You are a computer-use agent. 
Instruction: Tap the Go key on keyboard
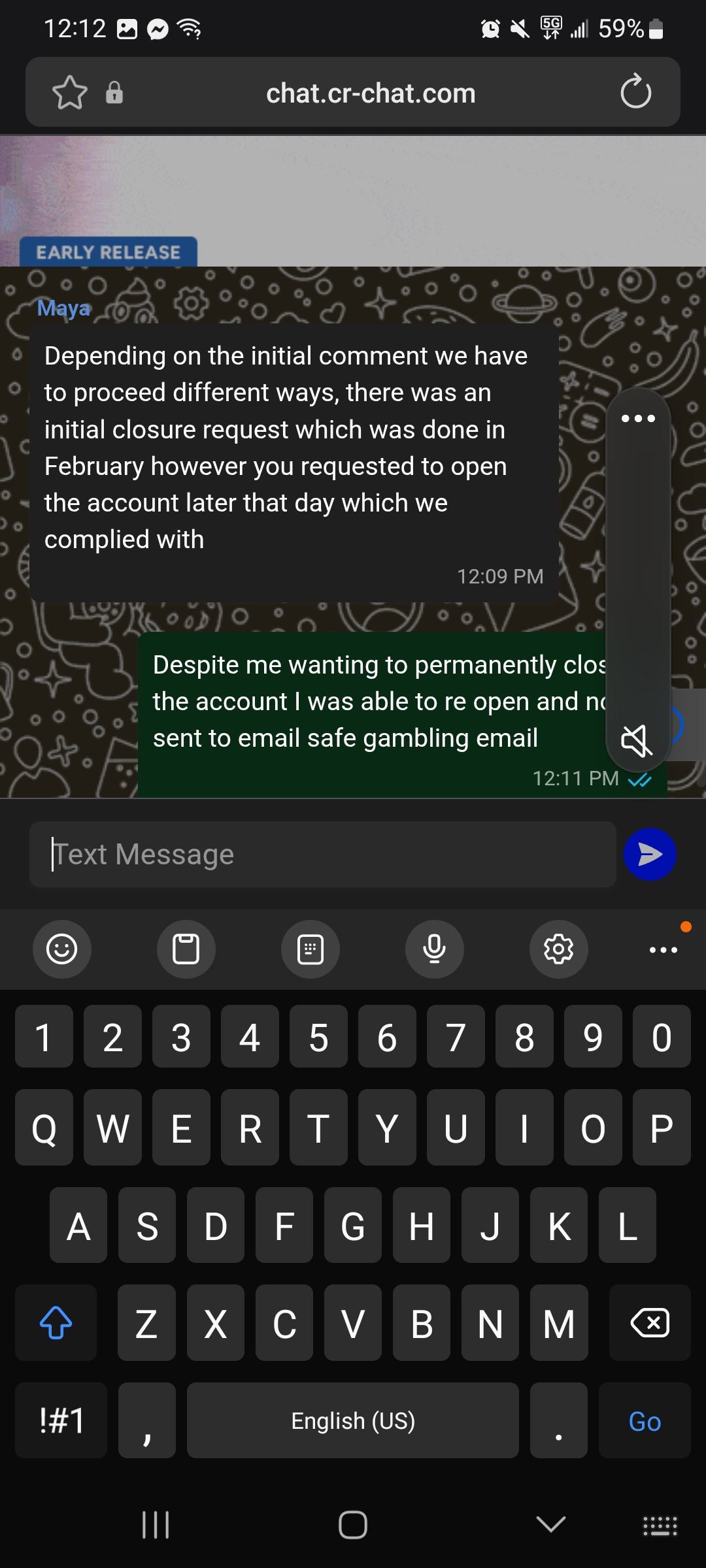pyautogui.click(x=645, y=1420)
